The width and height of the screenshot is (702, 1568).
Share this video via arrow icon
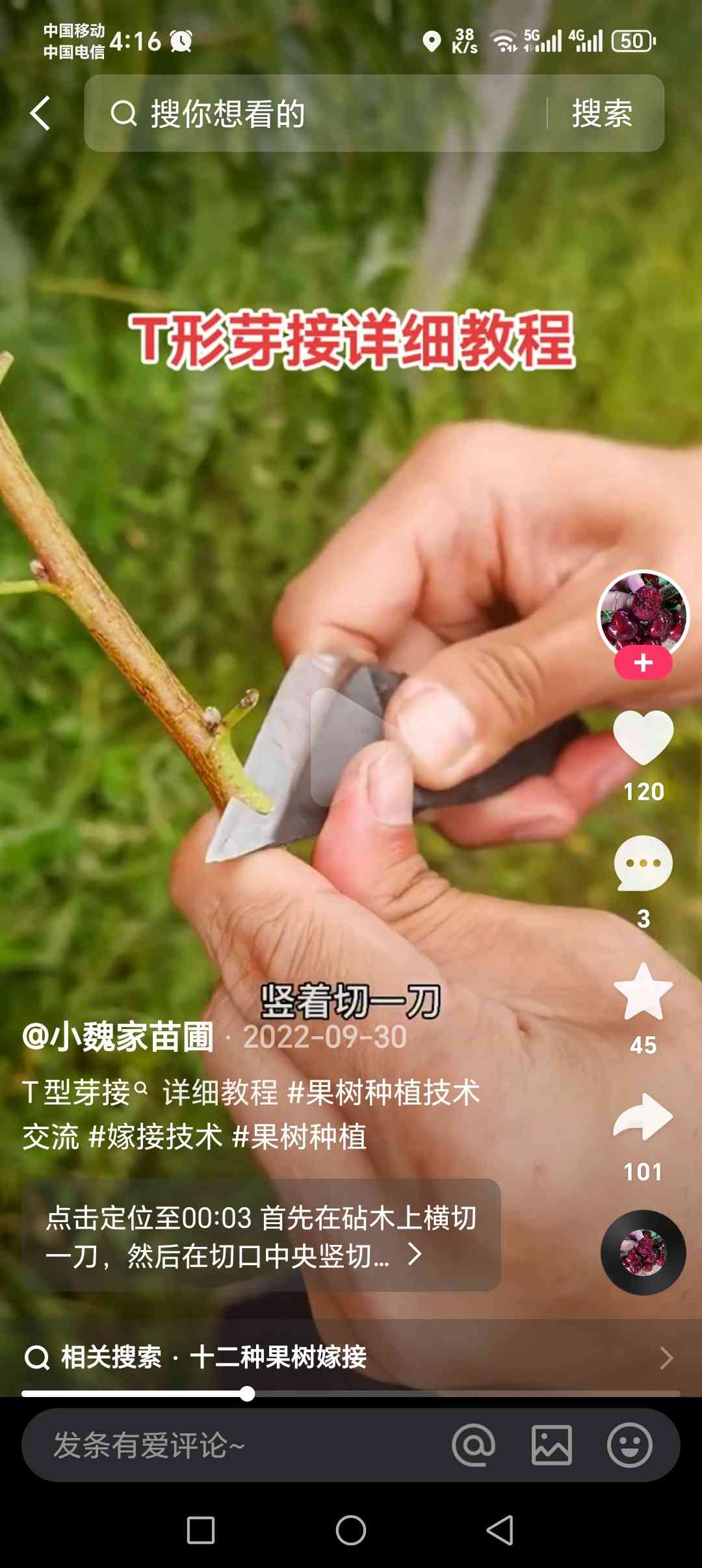[x=643, y=1117]
